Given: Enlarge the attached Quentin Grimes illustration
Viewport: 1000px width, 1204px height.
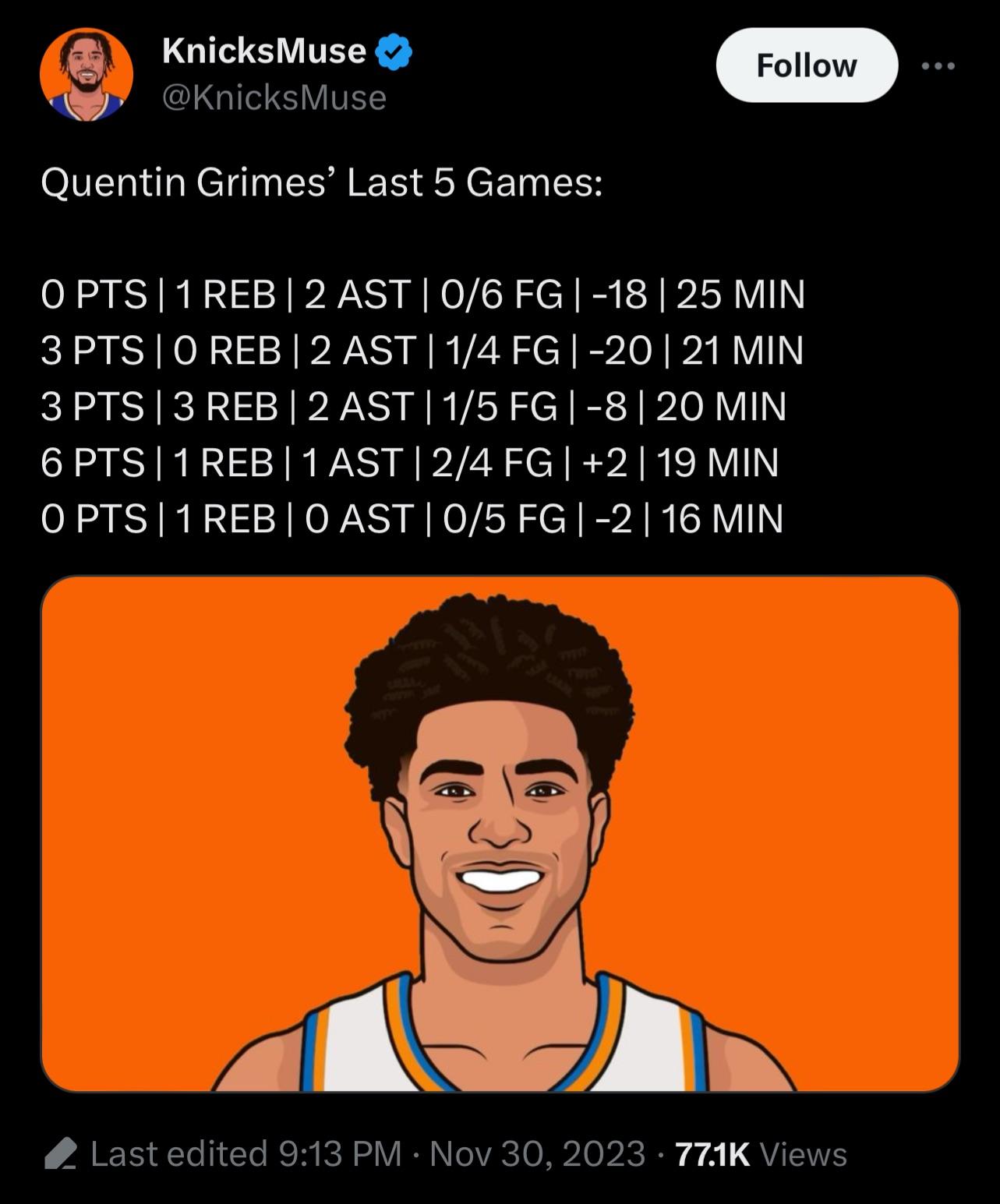Looking at the screenshot, I should 500,833.
